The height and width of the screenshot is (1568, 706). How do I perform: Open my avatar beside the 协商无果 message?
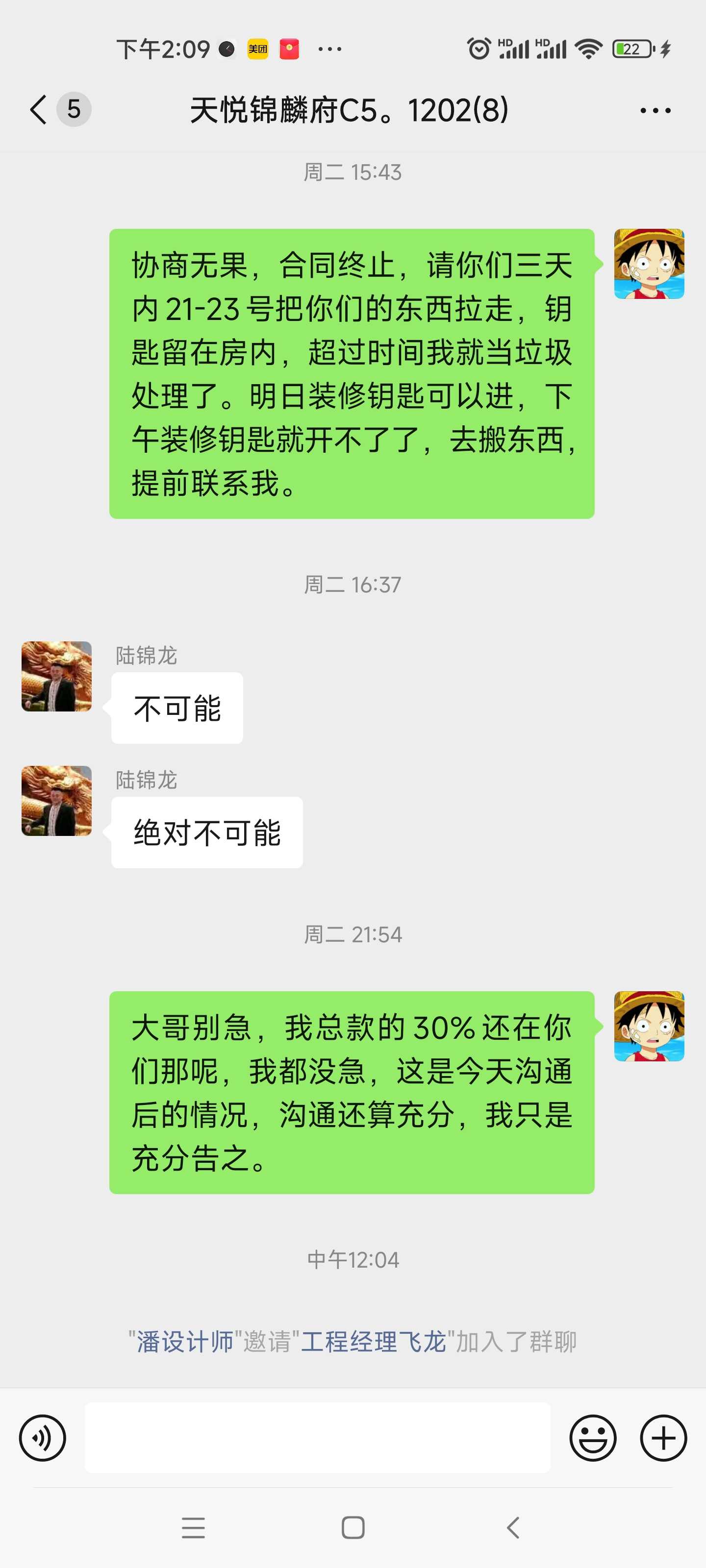[x=649, y=264]
